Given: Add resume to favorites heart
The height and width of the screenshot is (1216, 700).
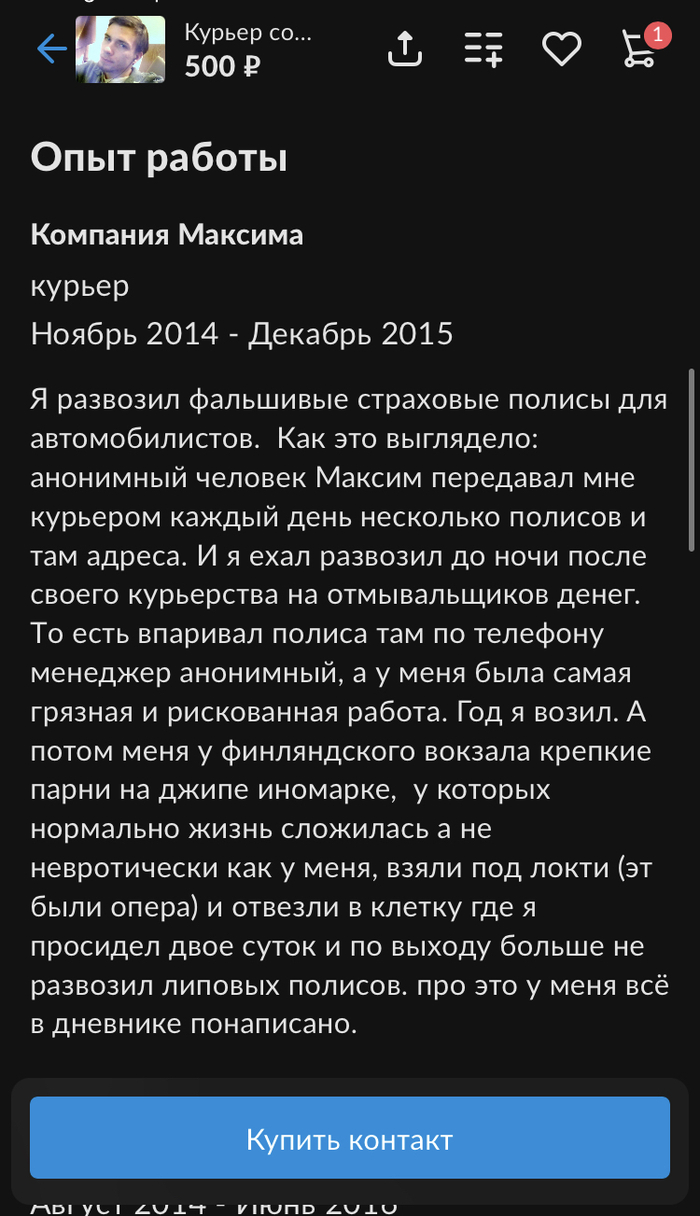Looking at the screenshot, I should 561,49.
